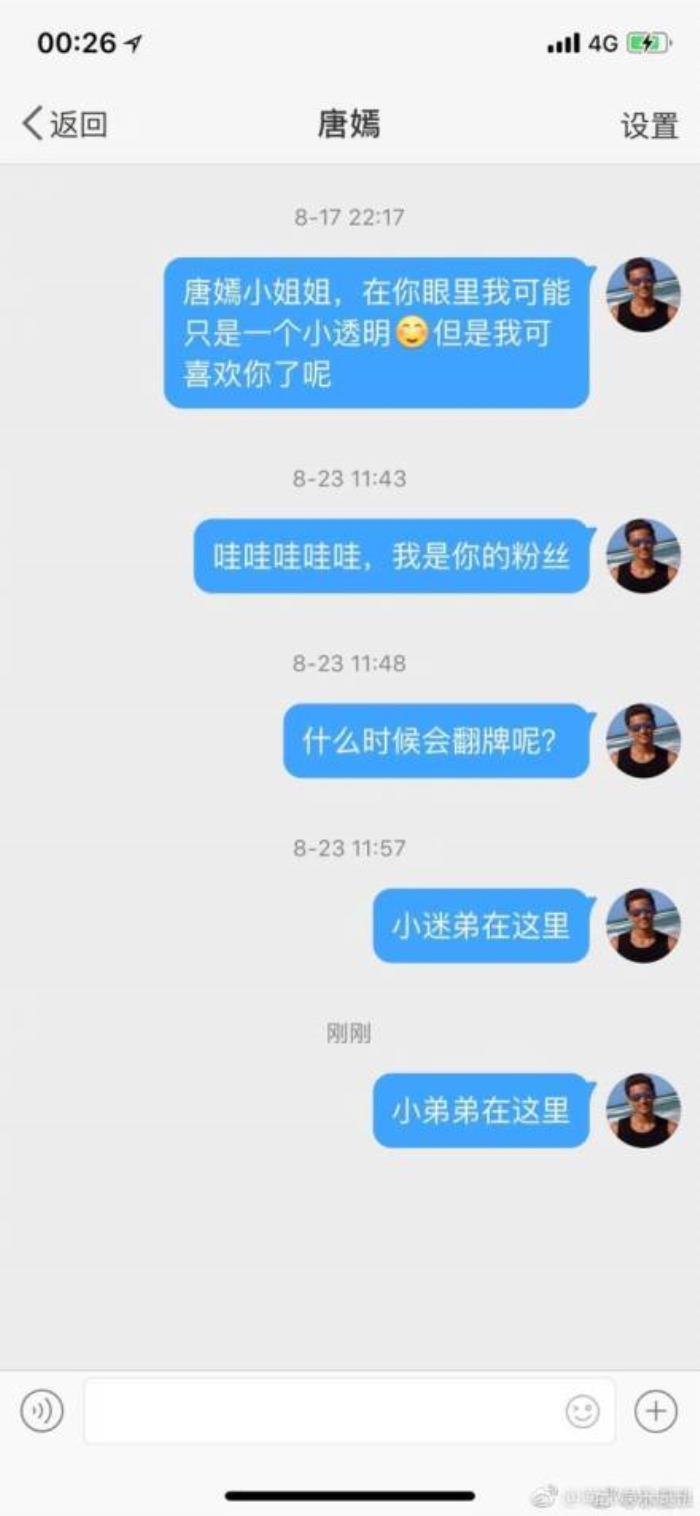Switch to voice message input
Image resolution: width=700 pixels, height=1516 pixels.
(42, 1411)
